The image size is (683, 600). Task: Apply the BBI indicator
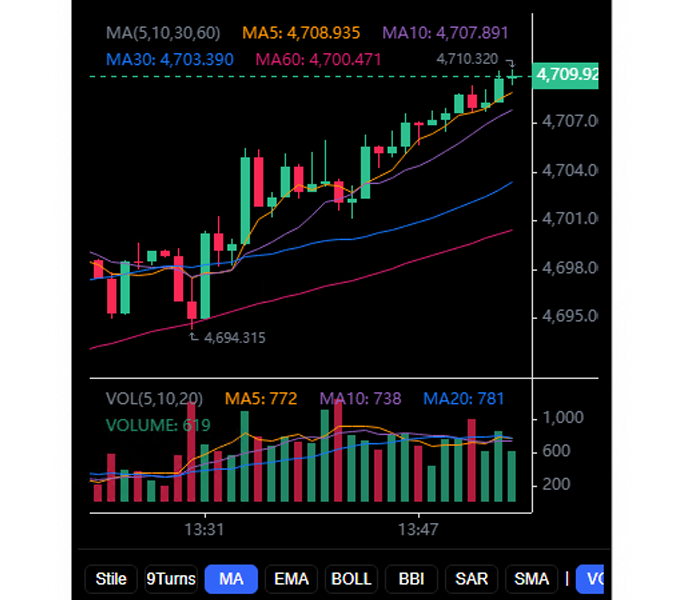point(411,579)
